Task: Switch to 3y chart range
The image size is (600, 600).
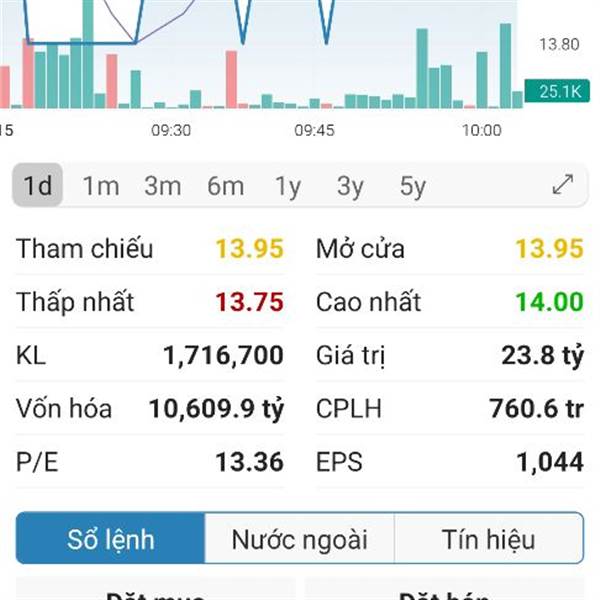Action: click(x=350, y=186)
